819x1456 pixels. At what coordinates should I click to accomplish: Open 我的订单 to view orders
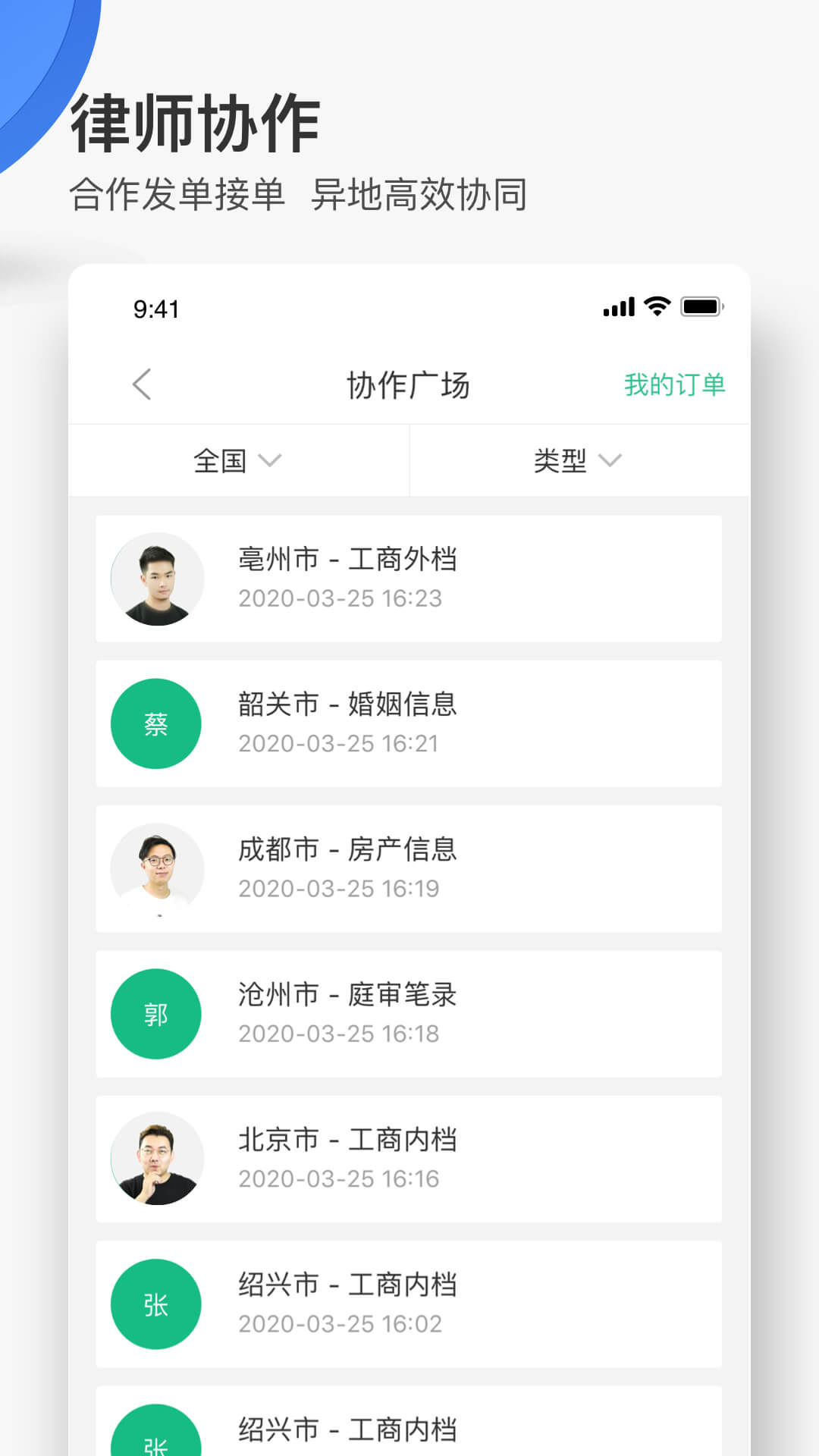tap(674, 384)
